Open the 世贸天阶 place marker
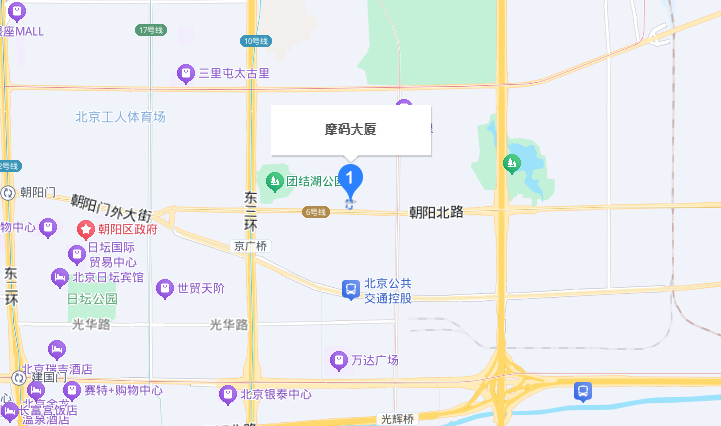The height and width of the screenshot is (426, 721). click(165, 289)
